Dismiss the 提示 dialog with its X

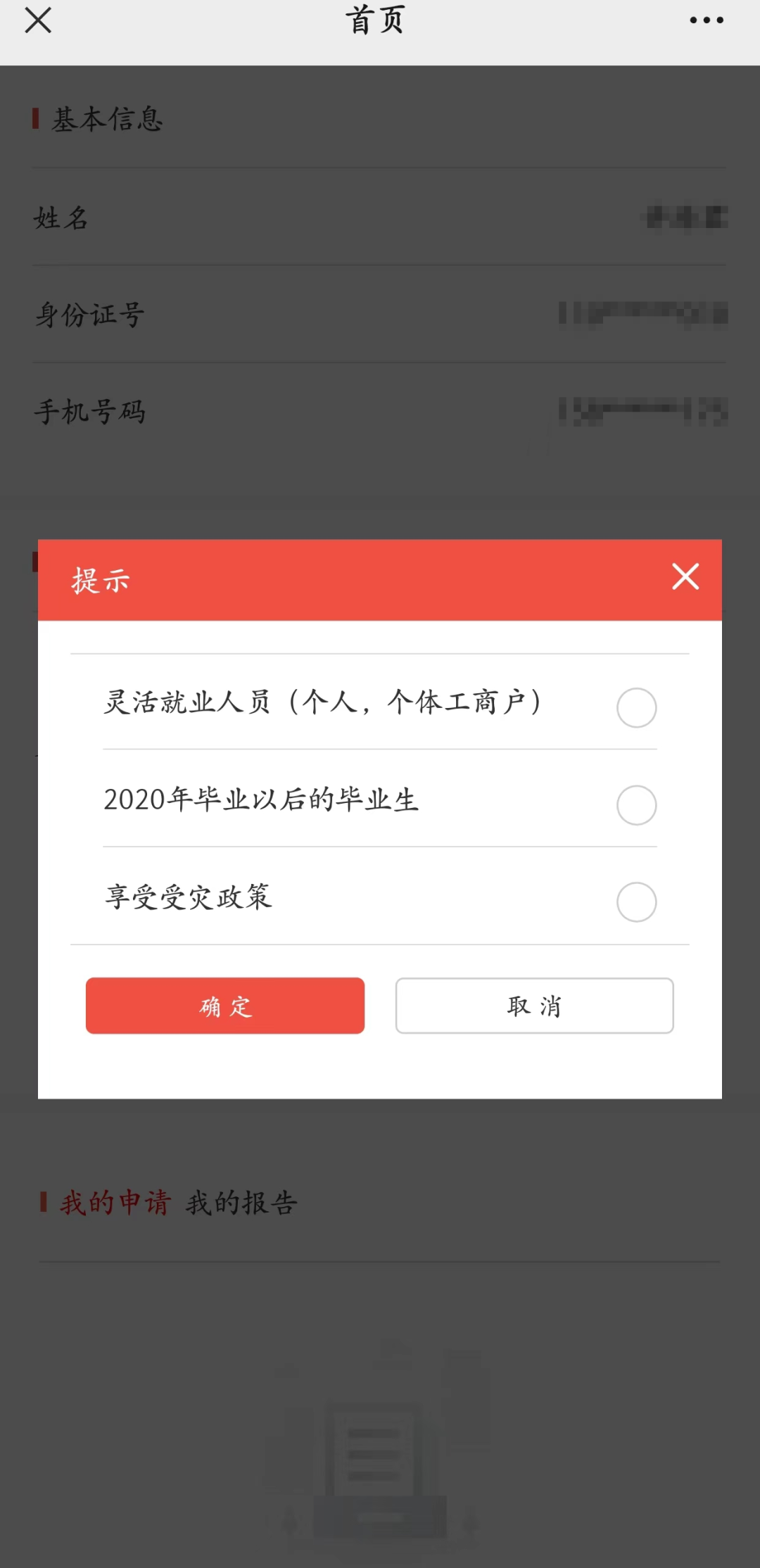click(685, 576)
